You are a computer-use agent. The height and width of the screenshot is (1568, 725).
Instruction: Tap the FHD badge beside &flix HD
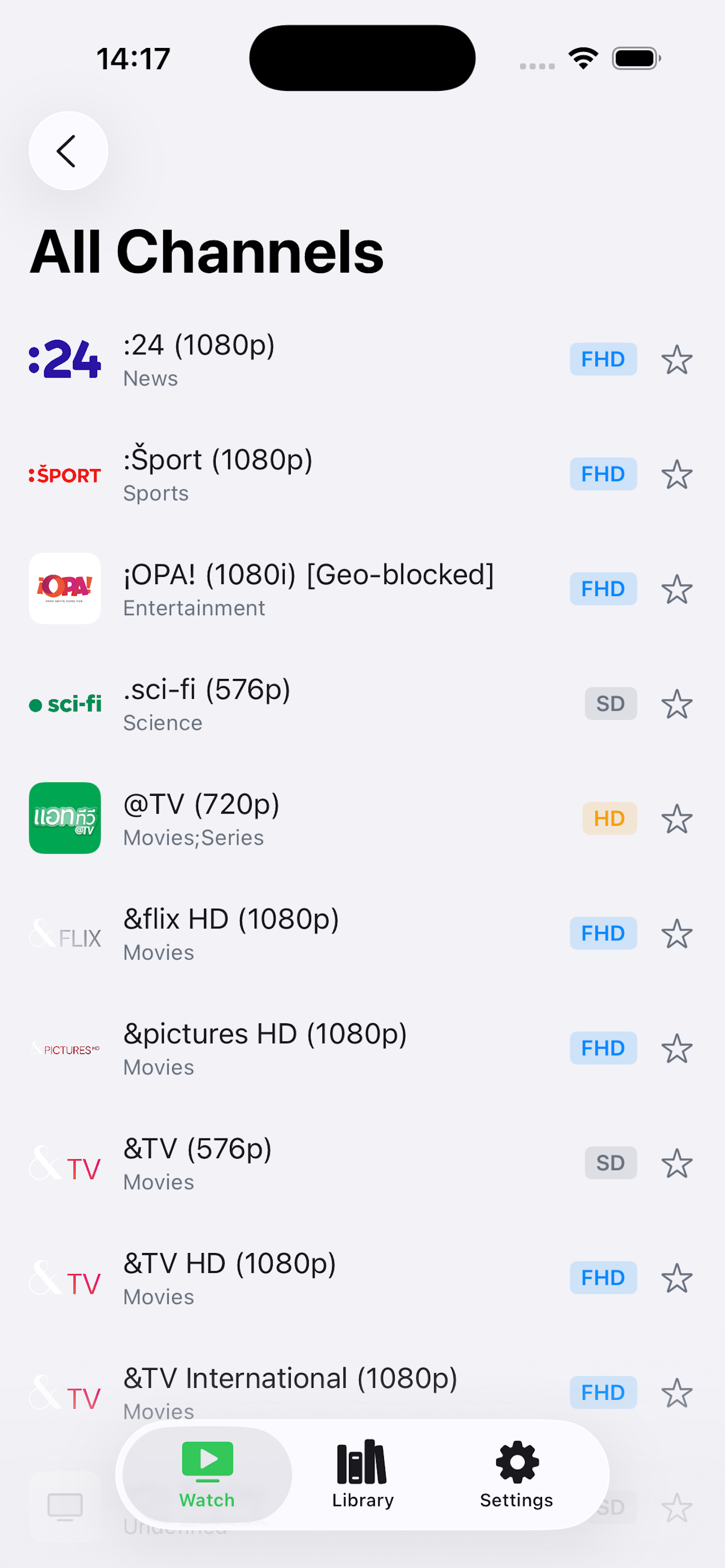coord(602,933)
